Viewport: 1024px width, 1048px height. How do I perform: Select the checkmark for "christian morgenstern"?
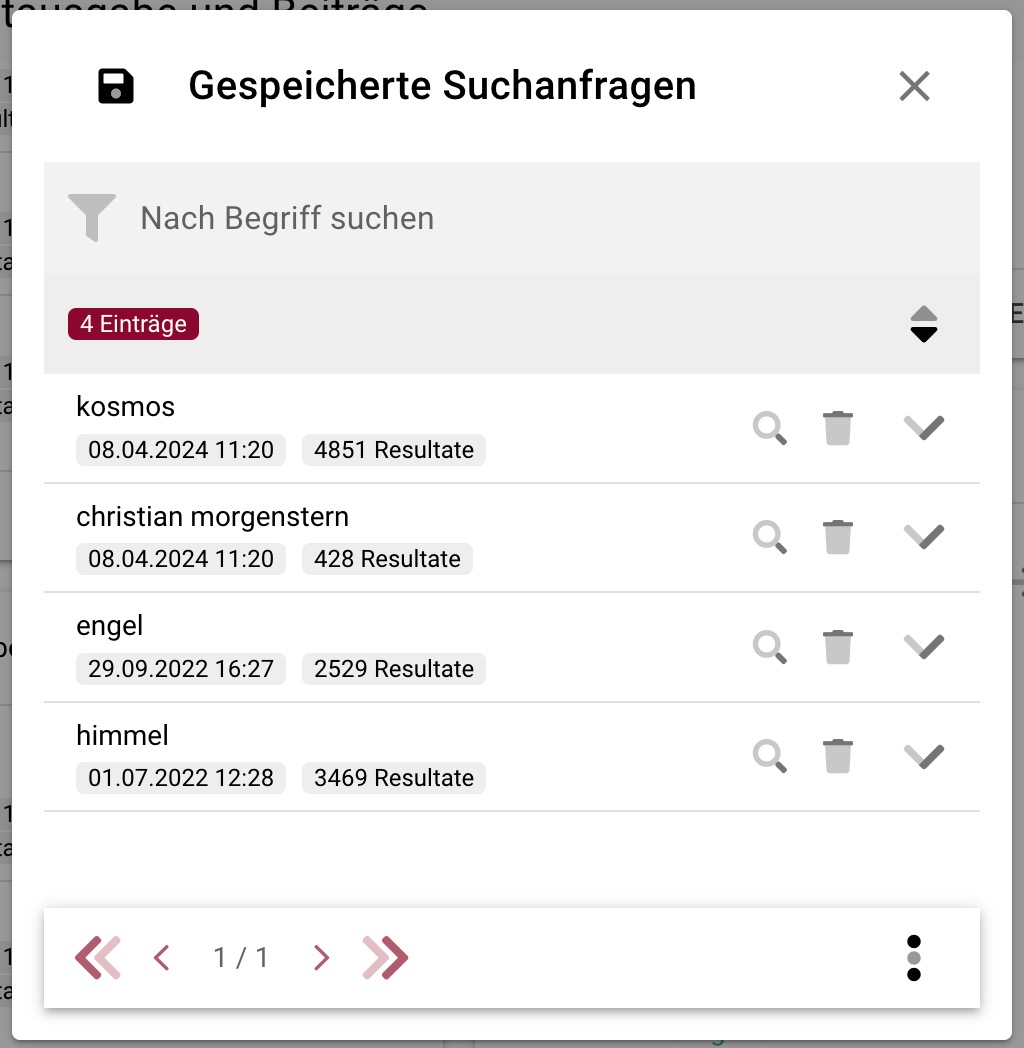click(x=923, y=537)
